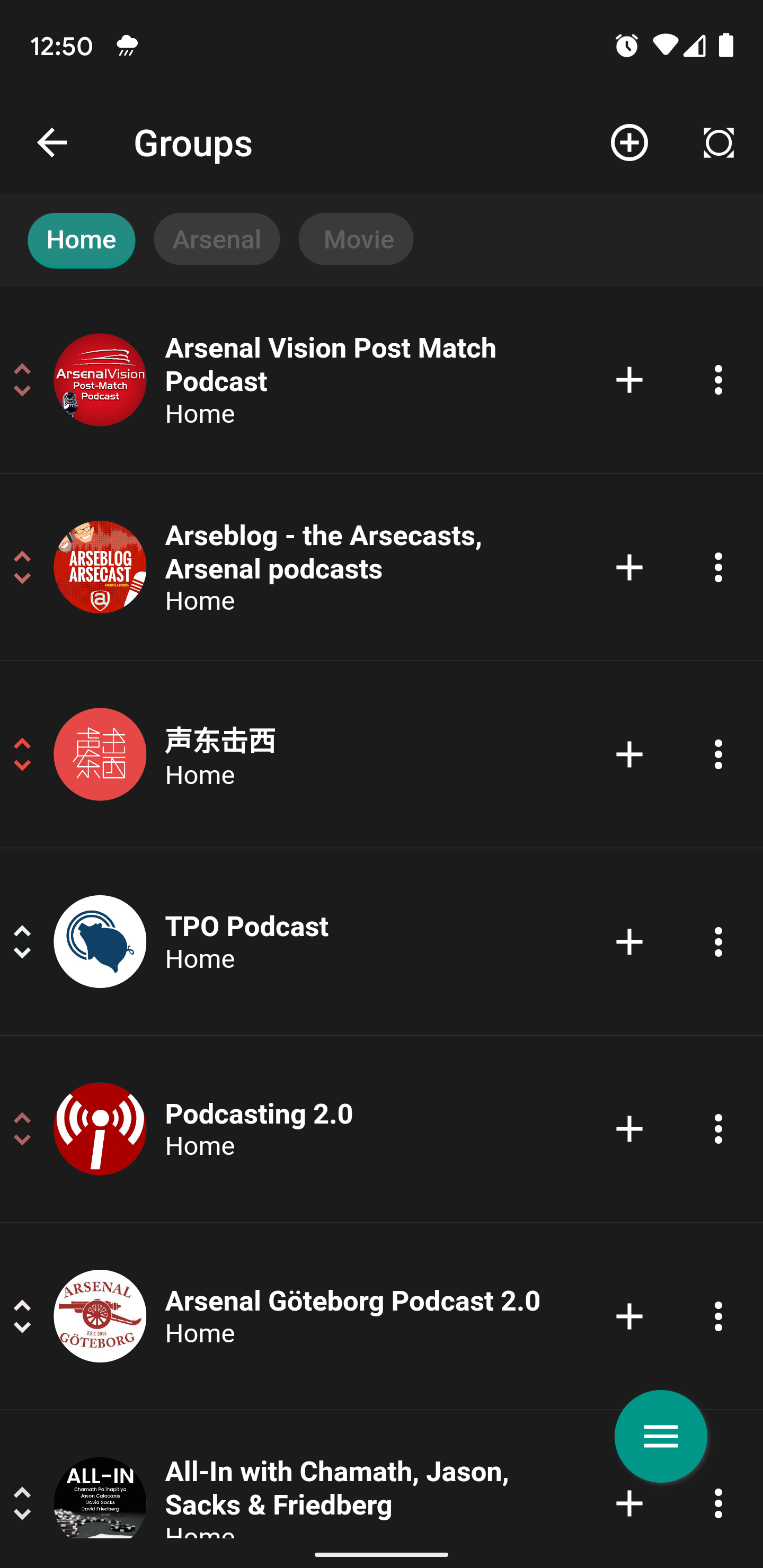Go back from Groups screen
Screen dimensions: 763x1568
(x=52, y=143)
